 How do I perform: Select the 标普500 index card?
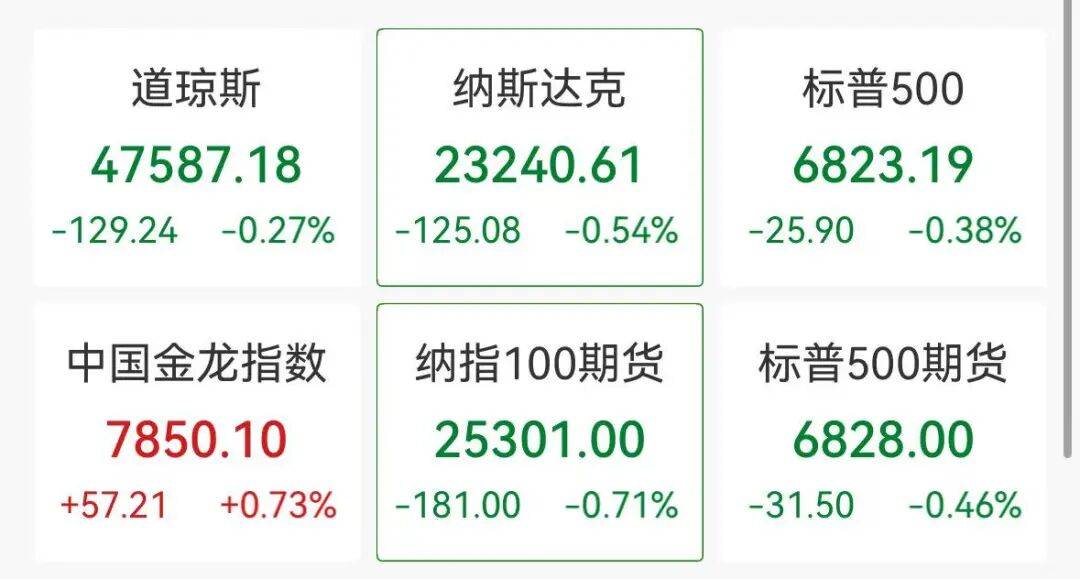point(883,158)
